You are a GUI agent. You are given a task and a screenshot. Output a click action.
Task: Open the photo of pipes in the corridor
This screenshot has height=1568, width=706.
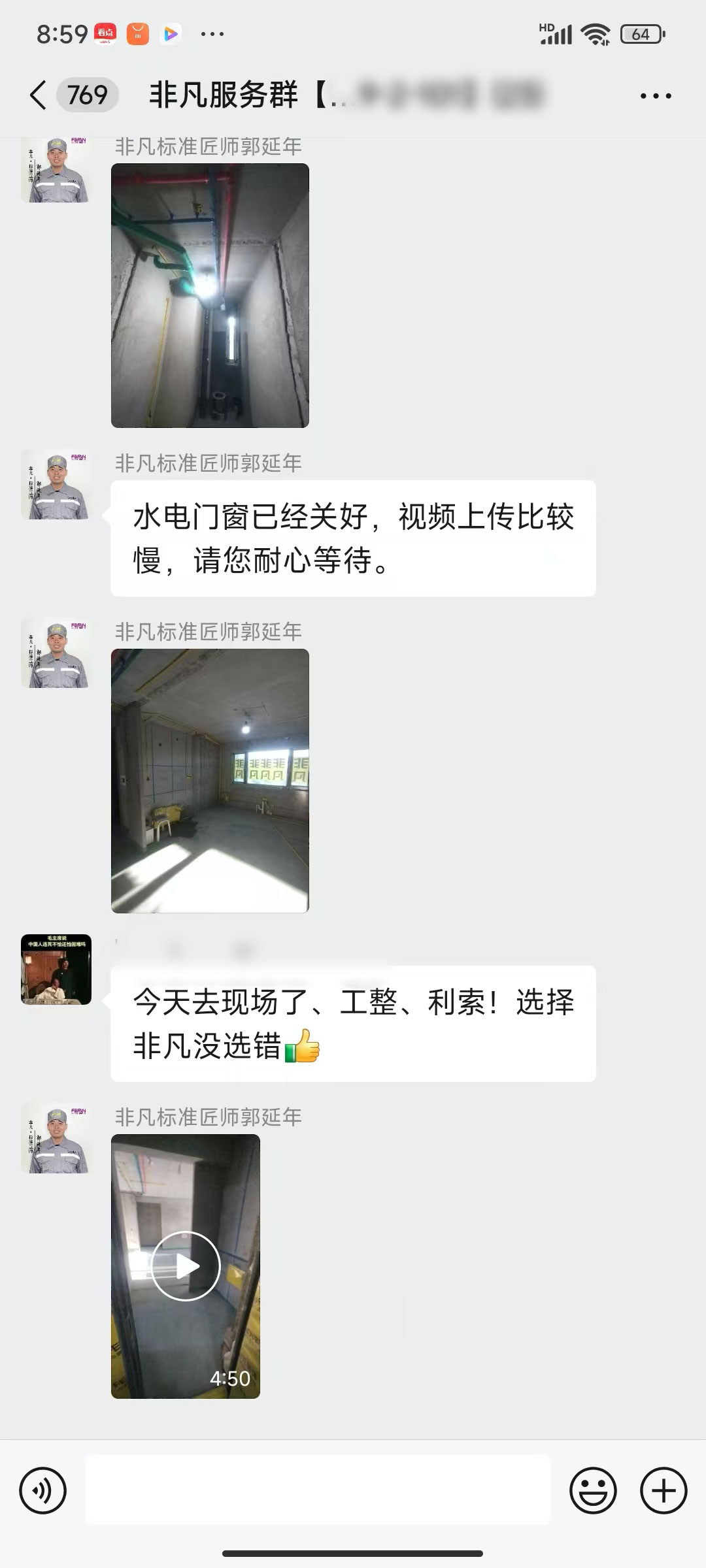(x=210, y=295)
